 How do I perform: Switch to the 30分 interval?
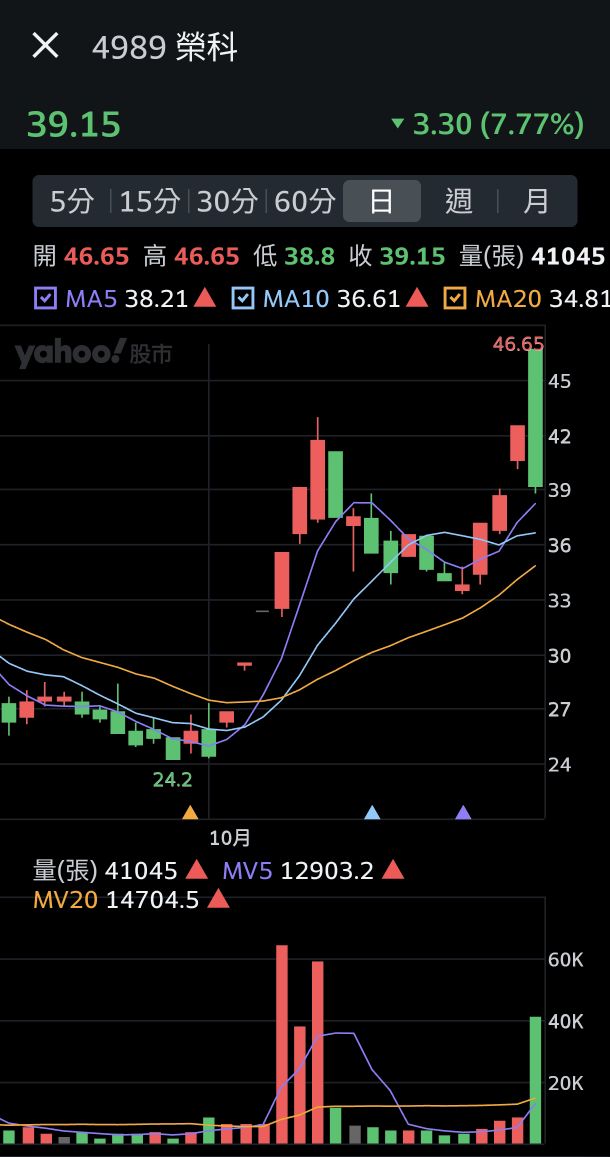tap(226, 201)
